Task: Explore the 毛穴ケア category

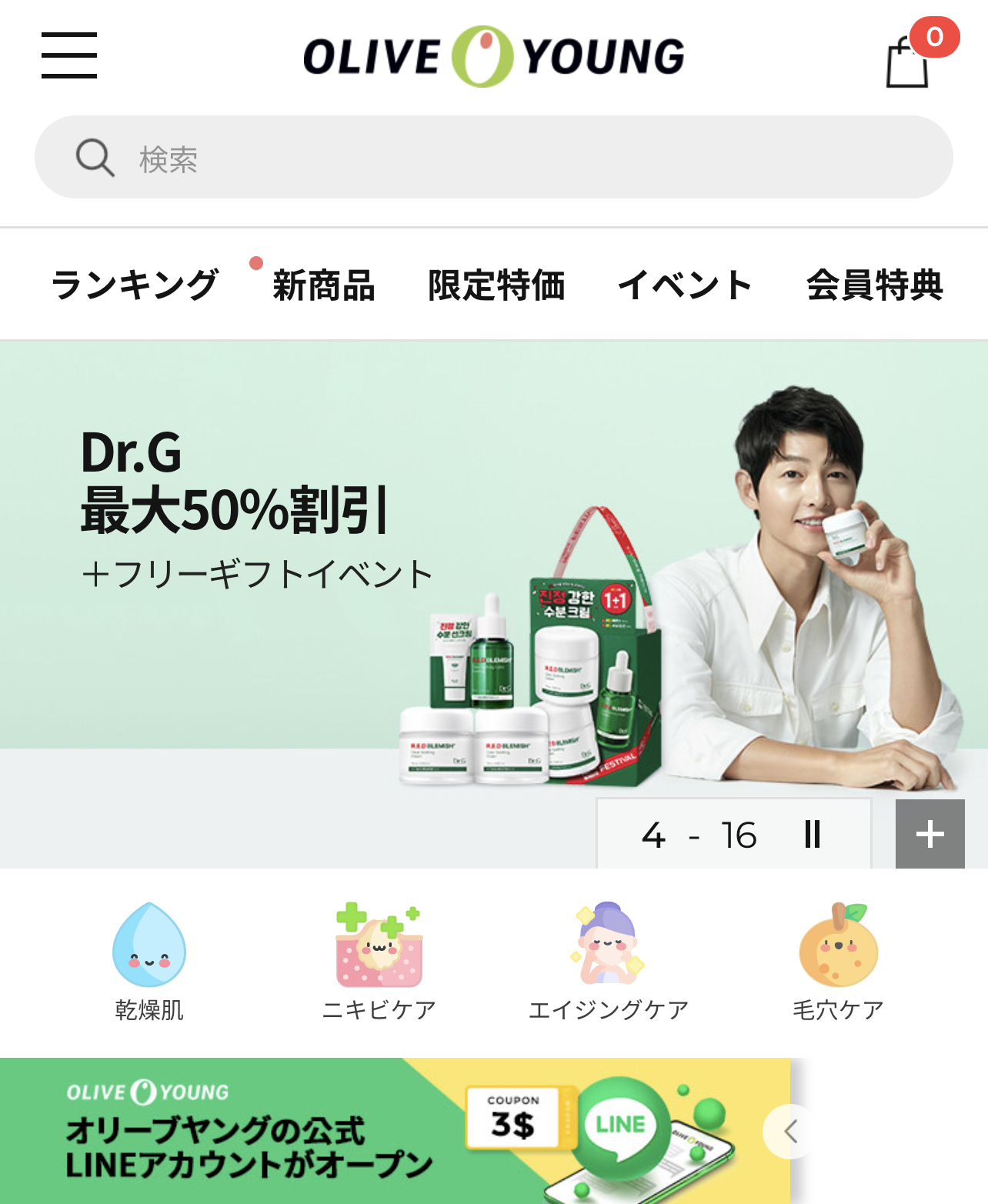Action: pos(838,962)
